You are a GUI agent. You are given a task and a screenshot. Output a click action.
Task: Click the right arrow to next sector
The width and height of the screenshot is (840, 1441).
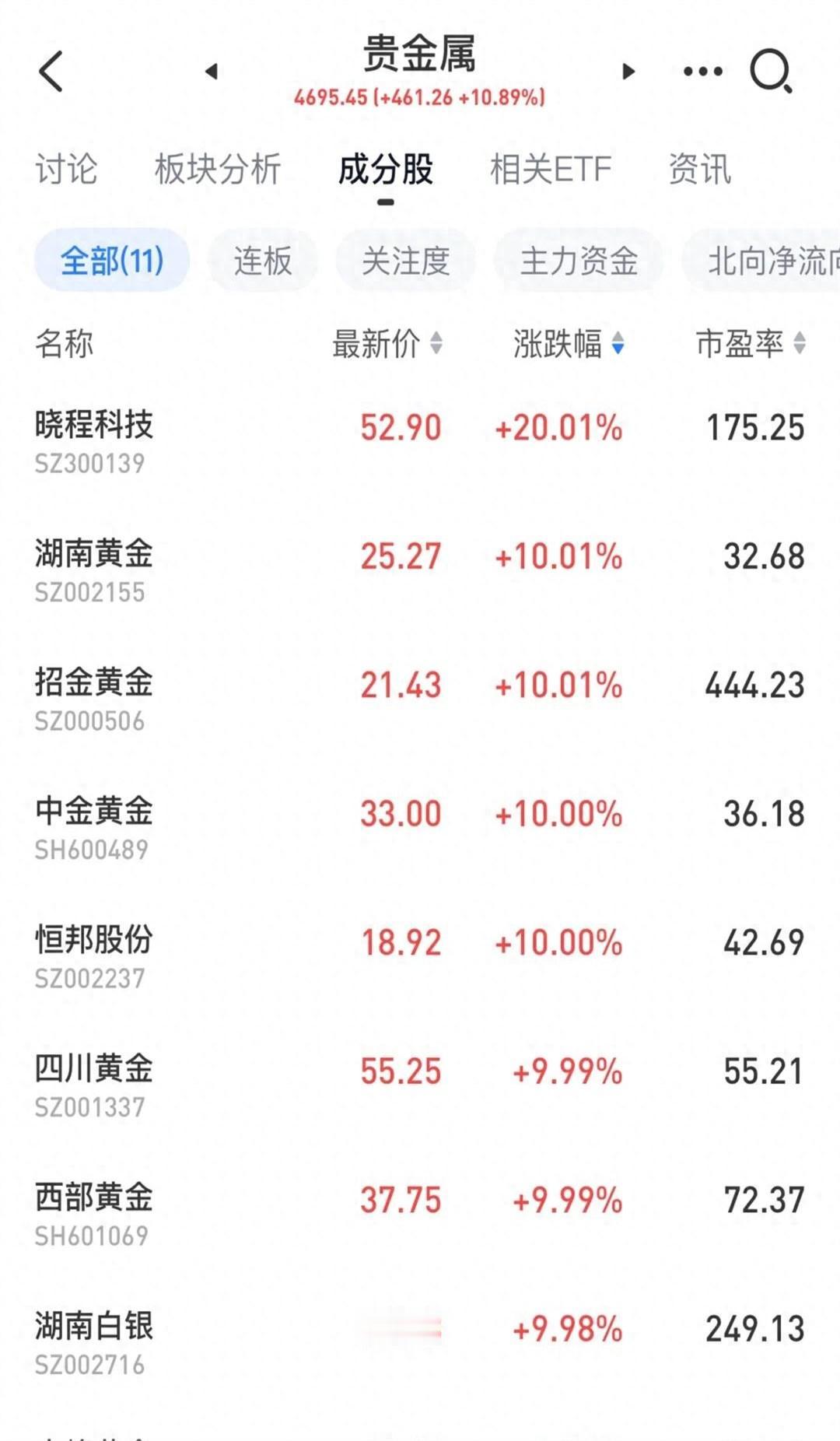click(x=628, y=72)
